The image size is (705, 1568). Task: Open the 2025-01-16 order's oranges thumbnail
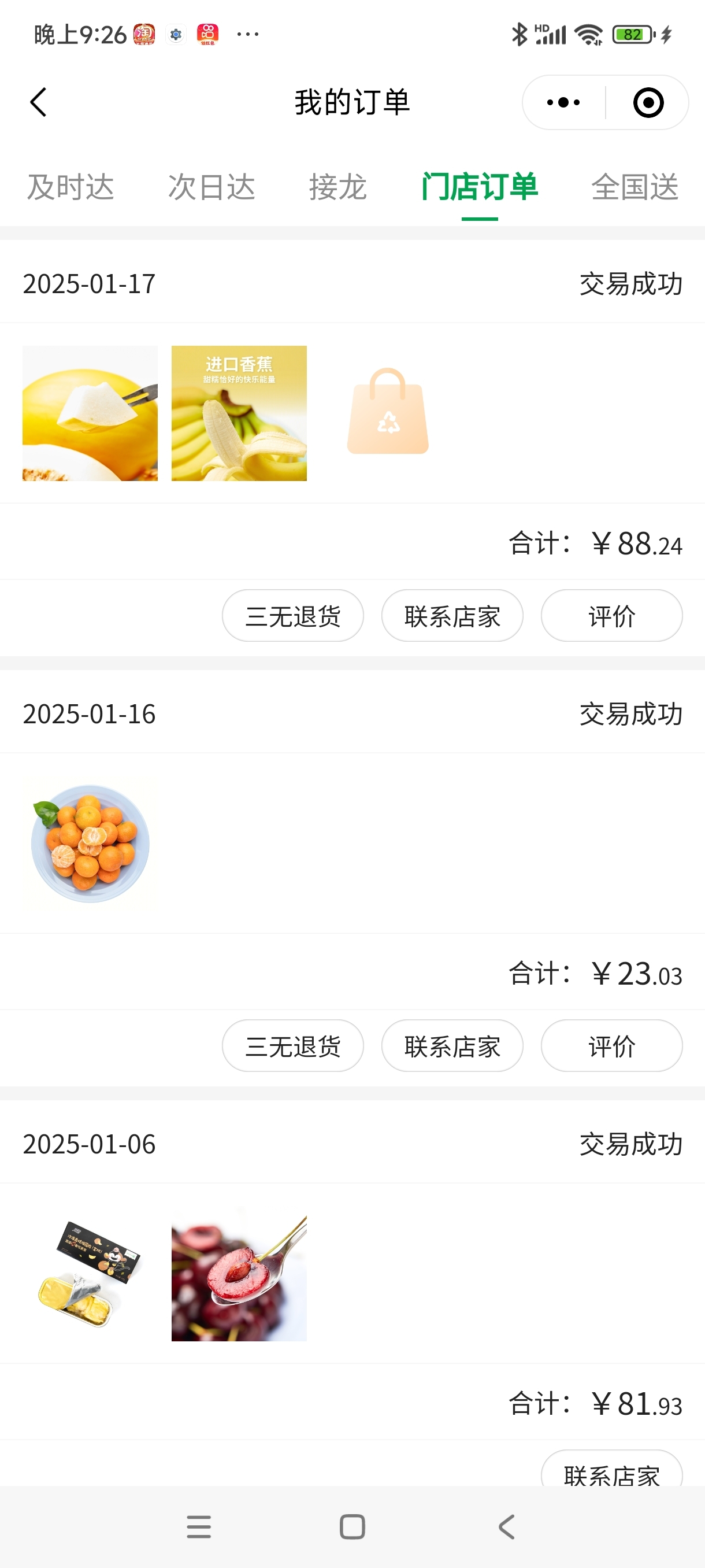pos(90,843)
